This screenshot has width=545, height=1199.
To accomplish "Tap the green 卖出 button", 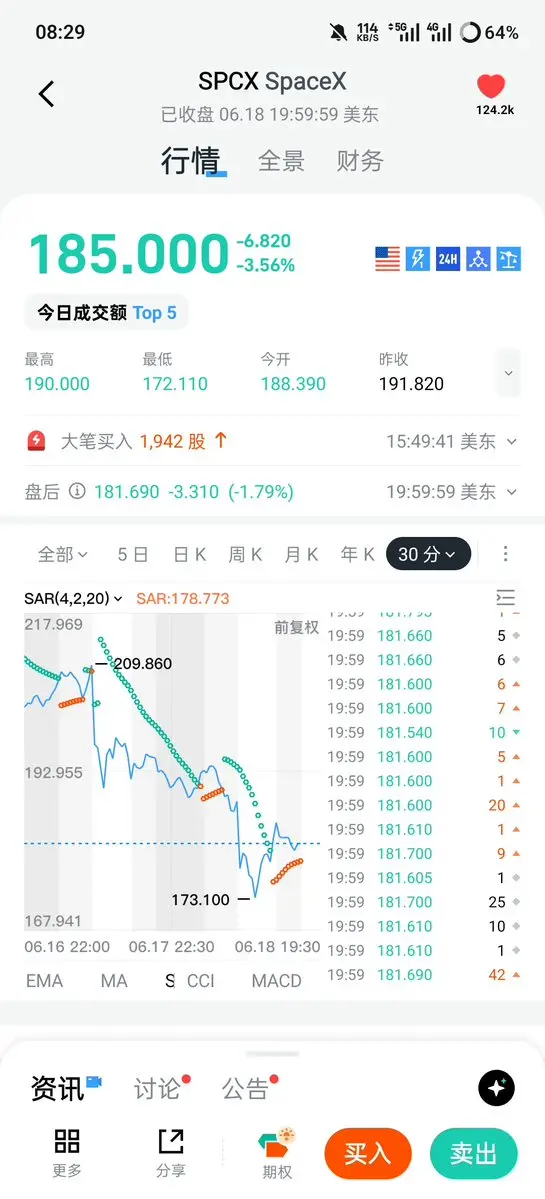I will coord(473,1153).
